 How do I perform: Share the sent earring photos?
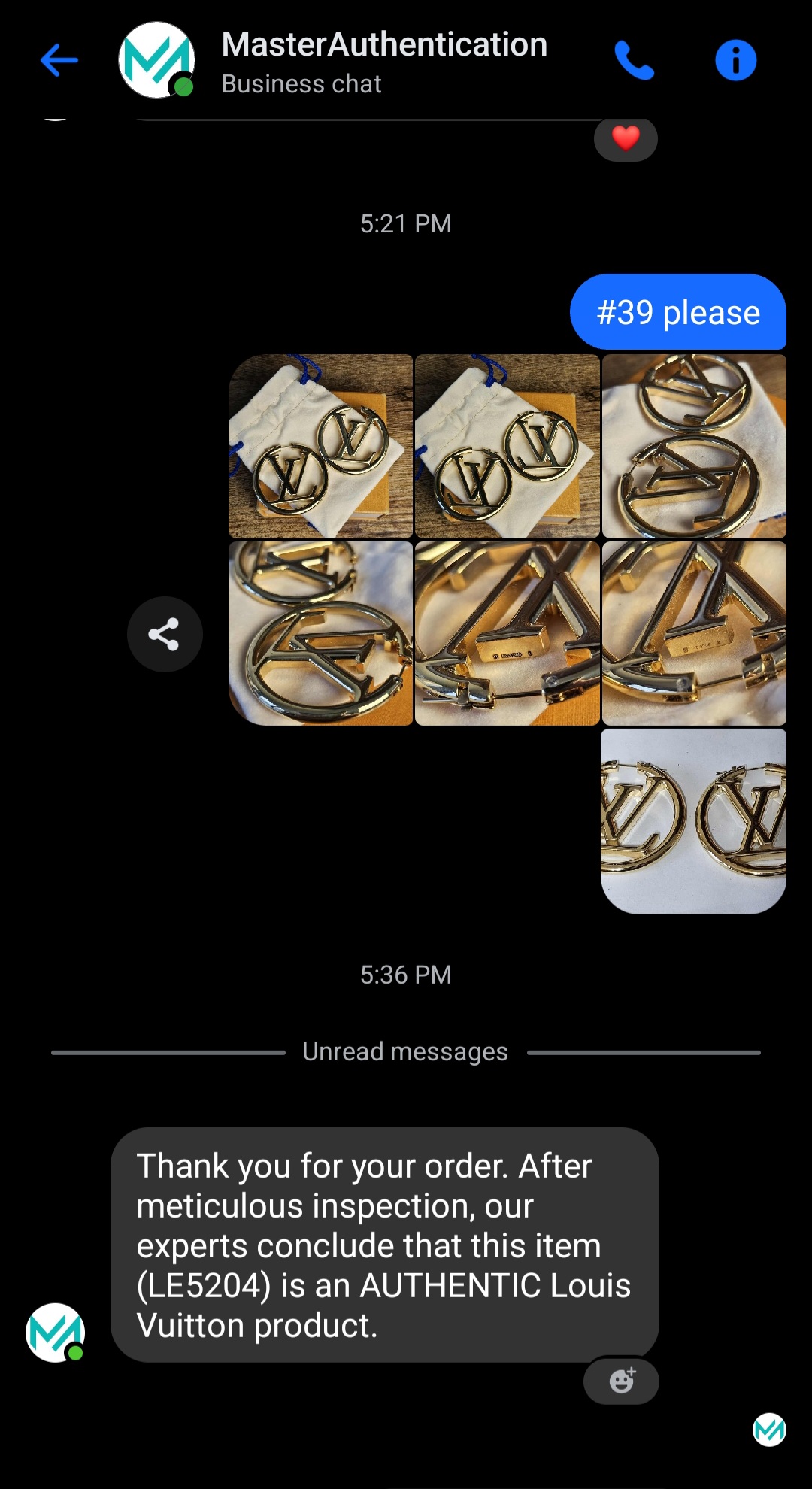165,634
